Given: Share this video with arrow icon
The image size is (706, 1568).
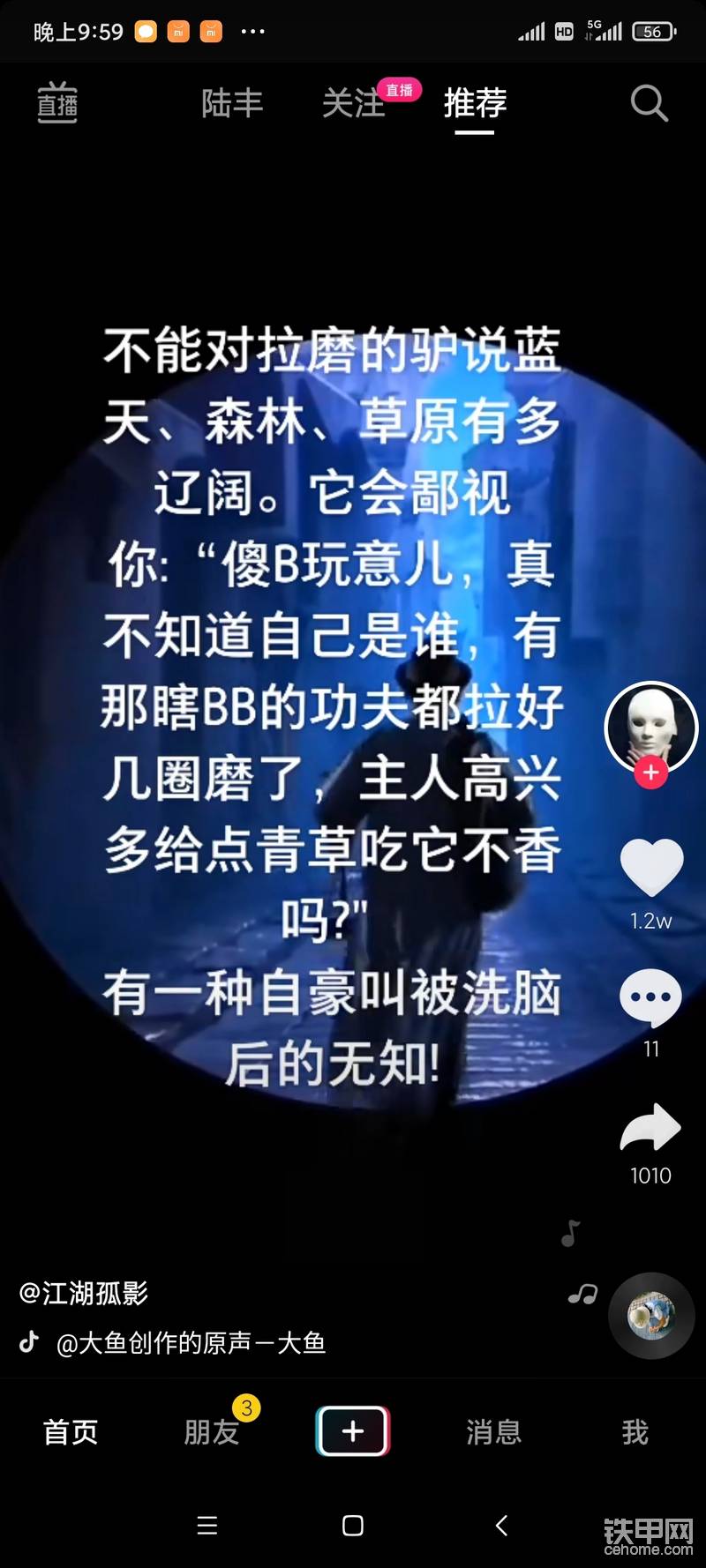Looking at the screenshot, I should [651, 1129].
